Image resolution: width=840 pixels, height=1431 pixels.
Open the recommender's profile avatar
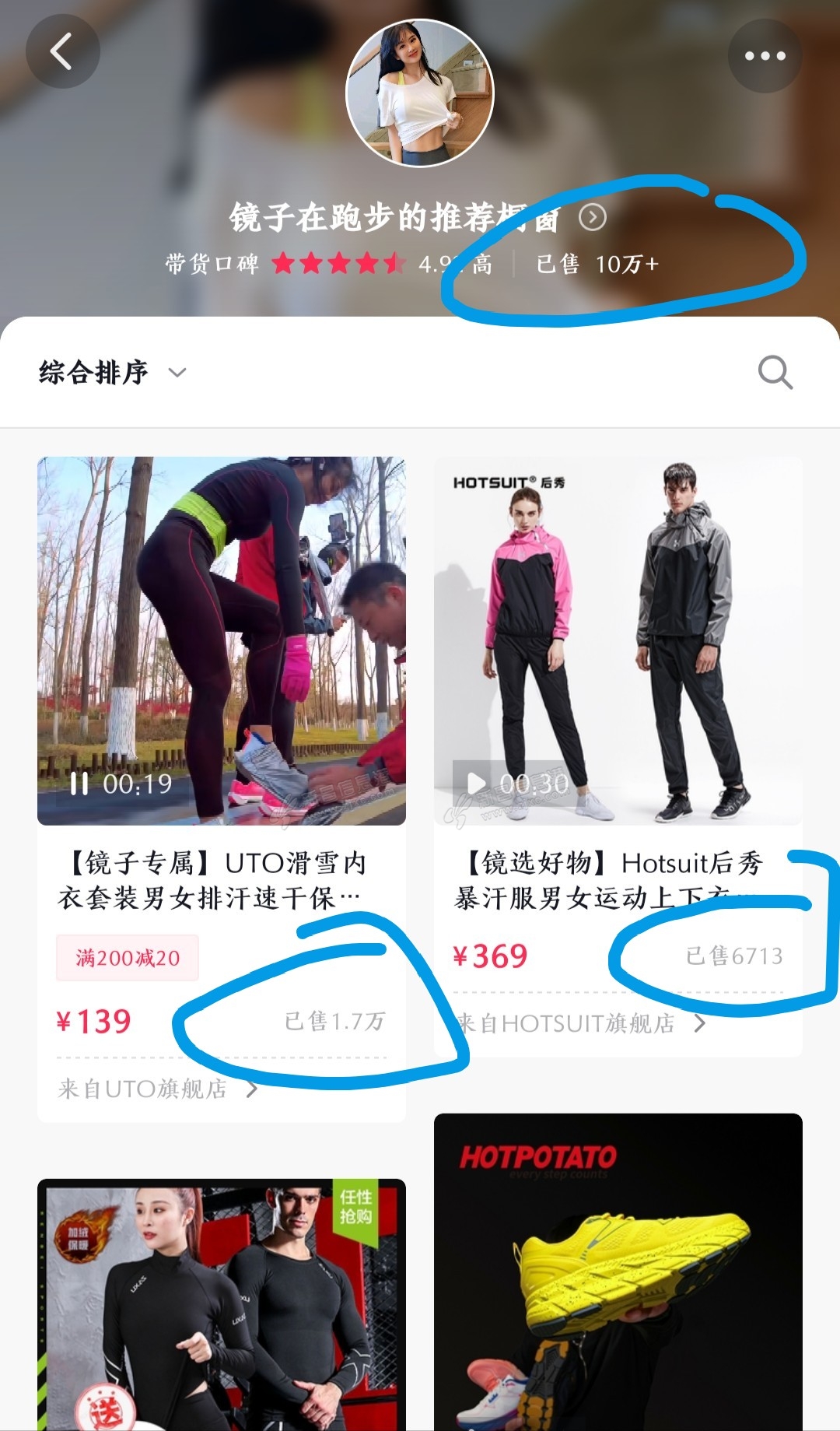(x=419, y=93)
